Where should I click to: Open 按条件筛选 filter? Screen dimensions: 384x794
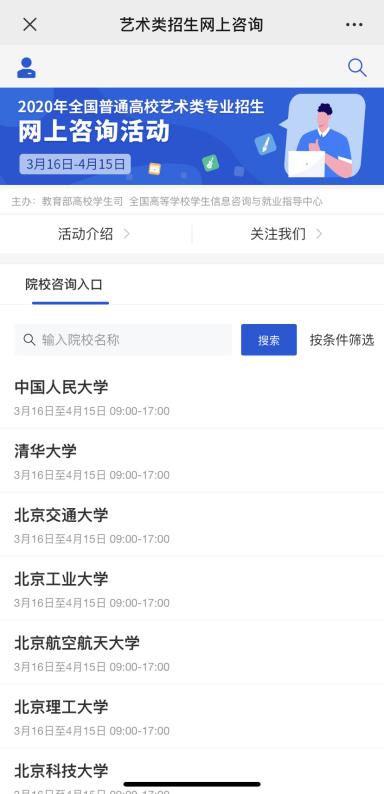point(342,340)
